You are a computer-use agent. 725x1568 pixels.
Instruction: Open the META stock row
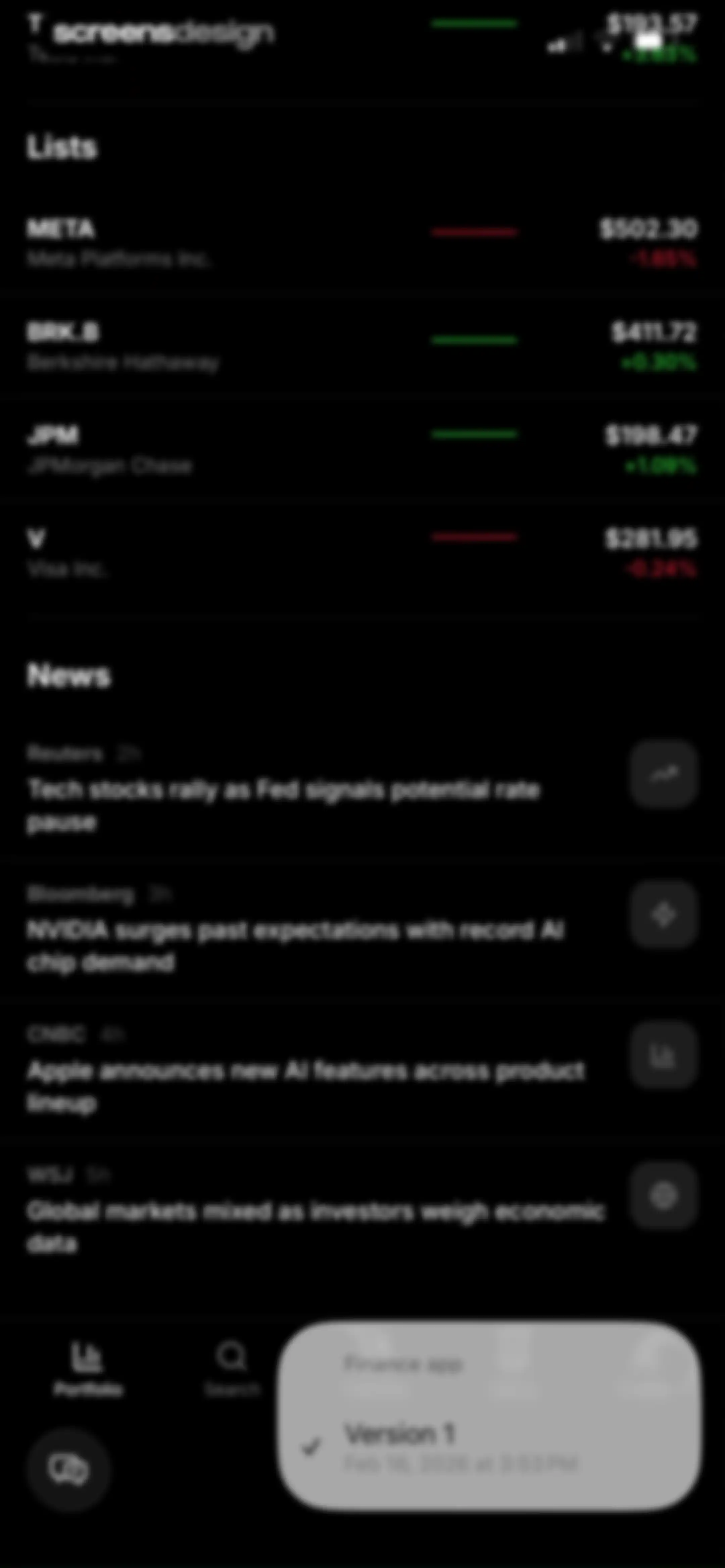(362, 243)
